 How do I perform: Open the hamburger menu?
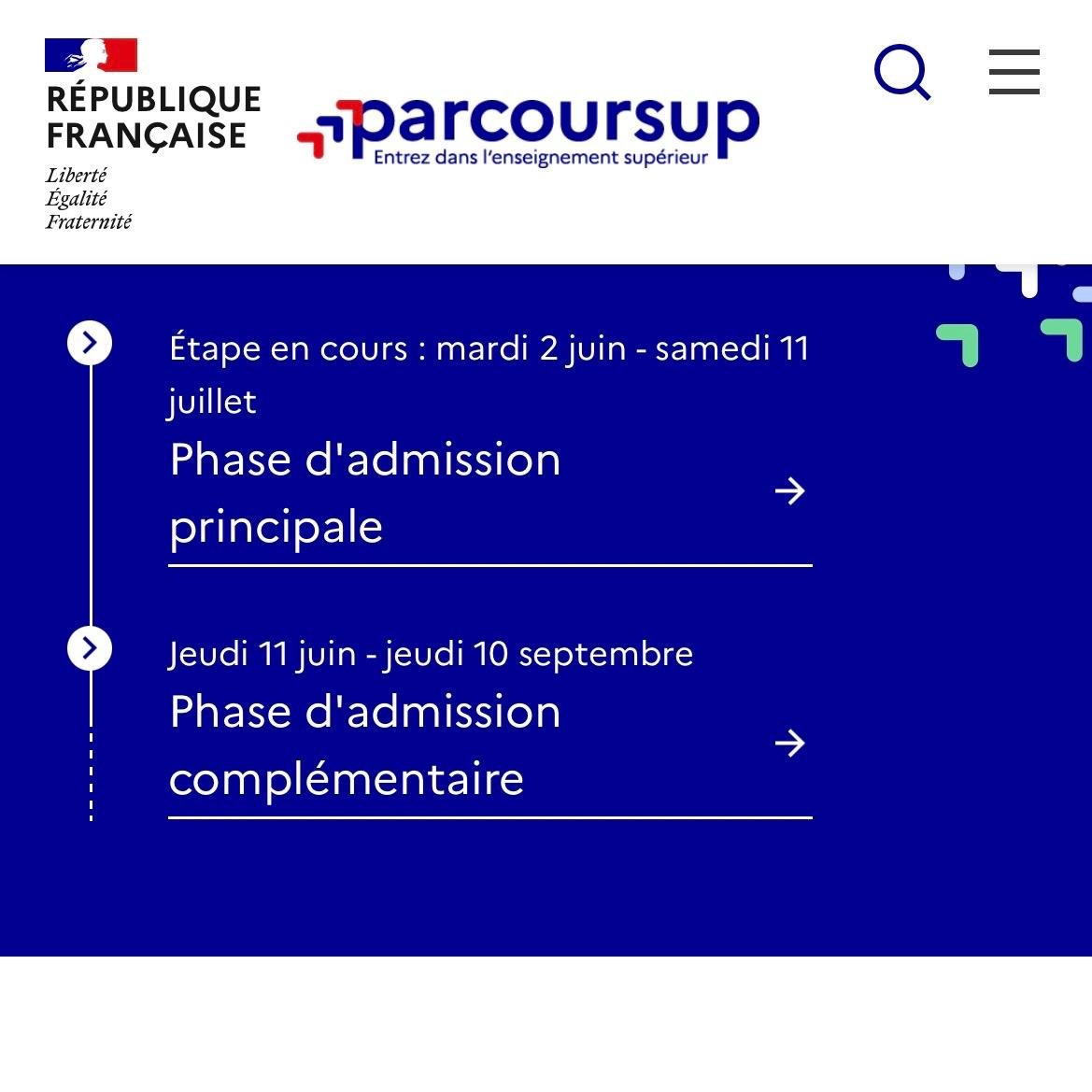pos(1014,72)
